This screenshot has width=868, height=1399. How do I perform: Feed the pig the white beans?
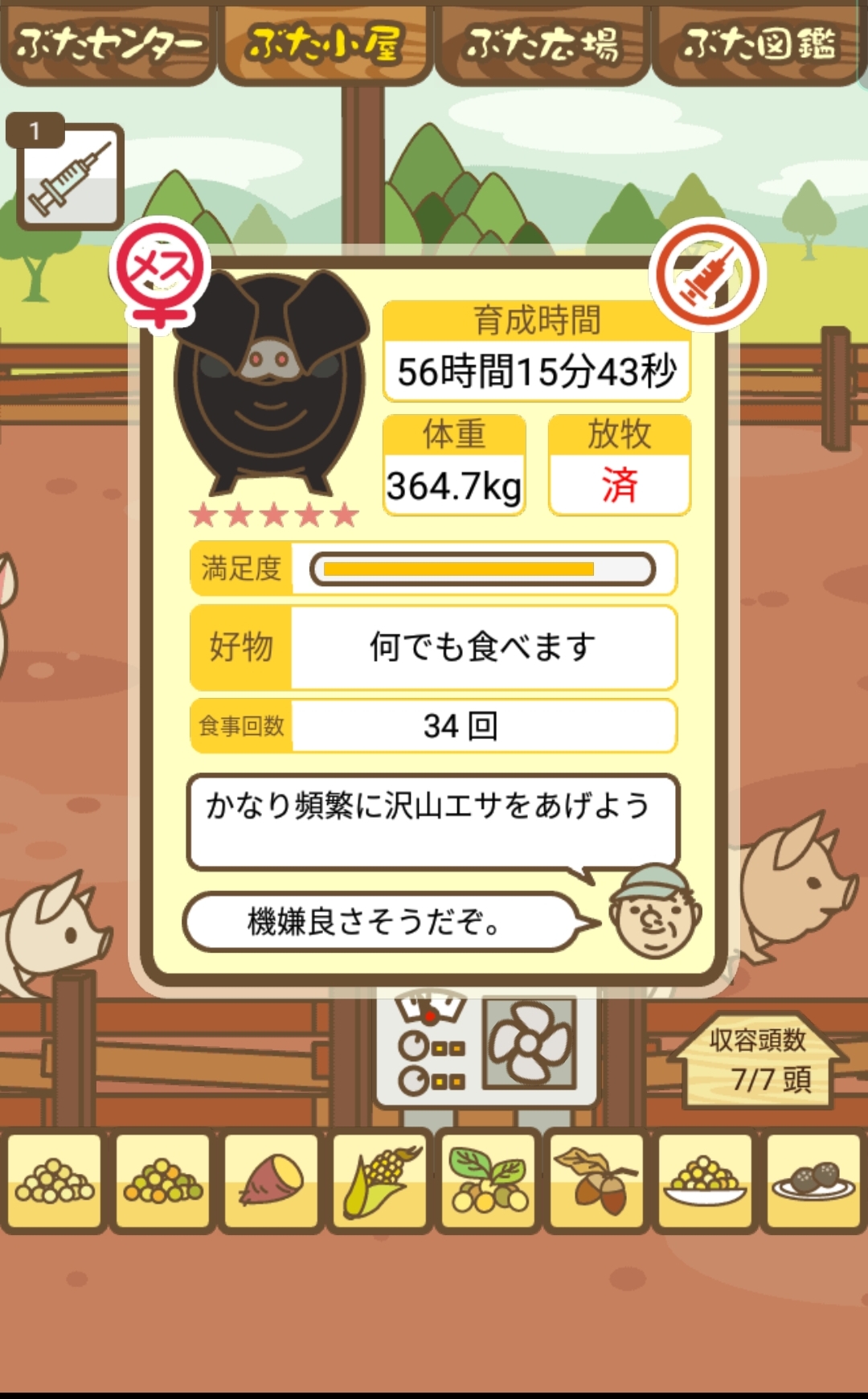(55, 1180)
